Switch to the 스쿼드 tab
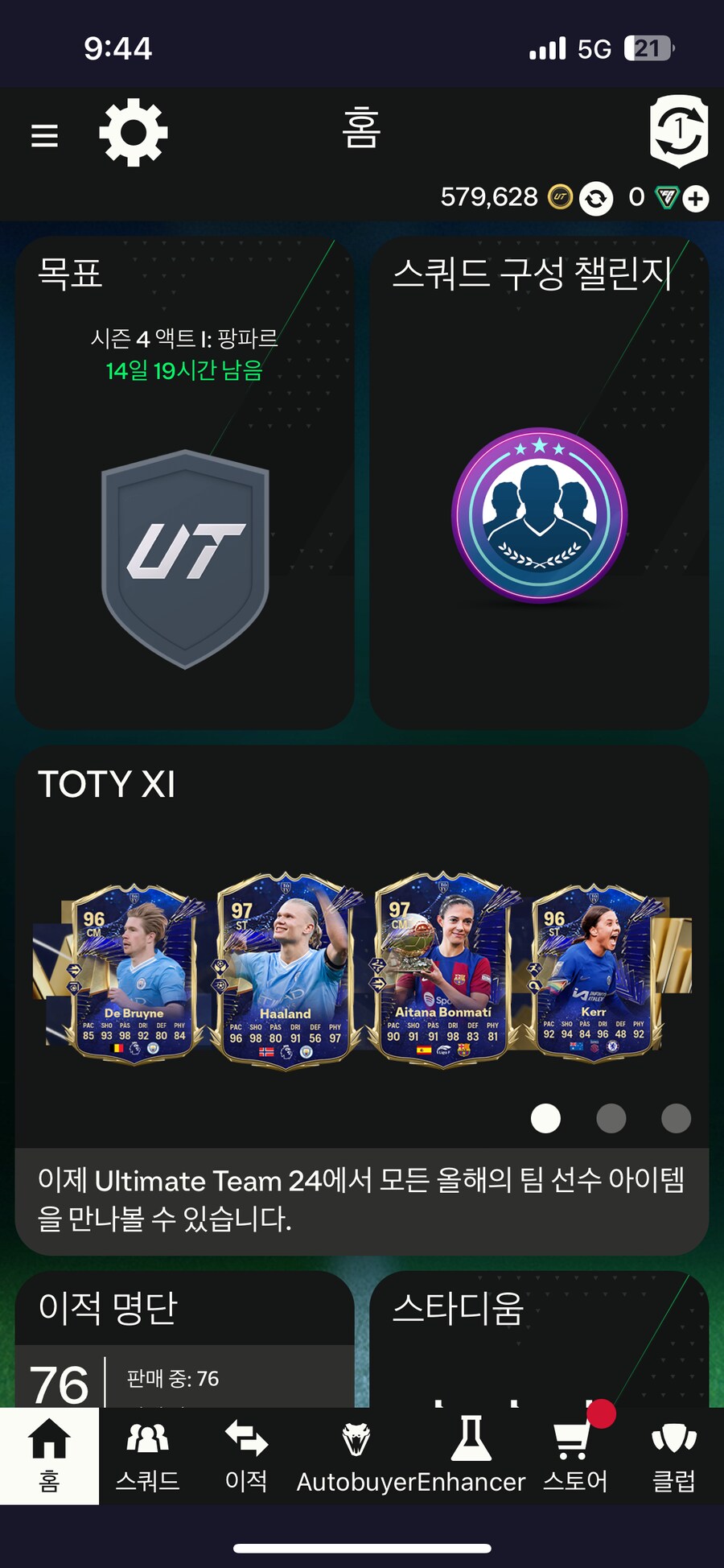This screenshot has height=1568, width=724. pos(147,1455)
